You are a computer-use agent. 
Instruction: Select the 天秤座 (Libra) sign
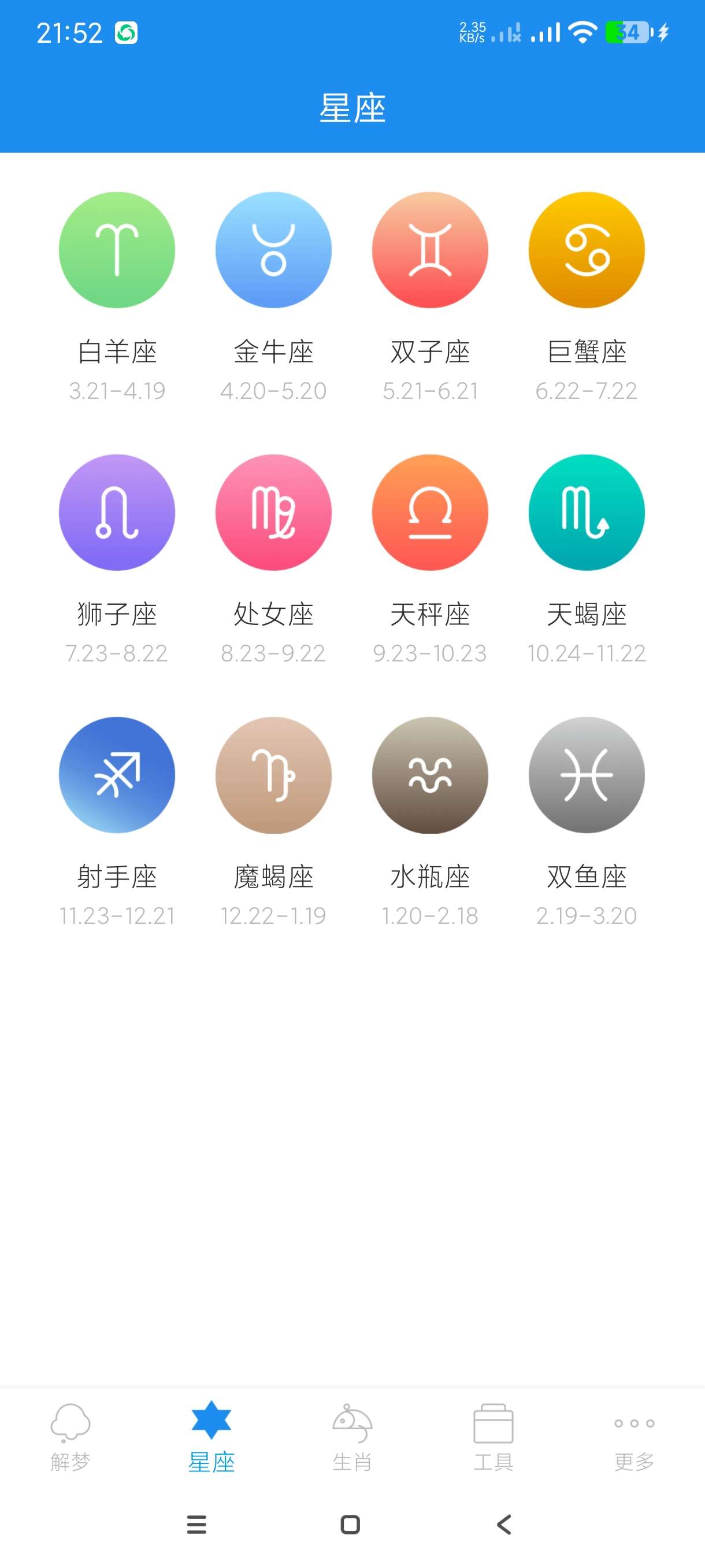pyautogui.click(x=430, y=512)
